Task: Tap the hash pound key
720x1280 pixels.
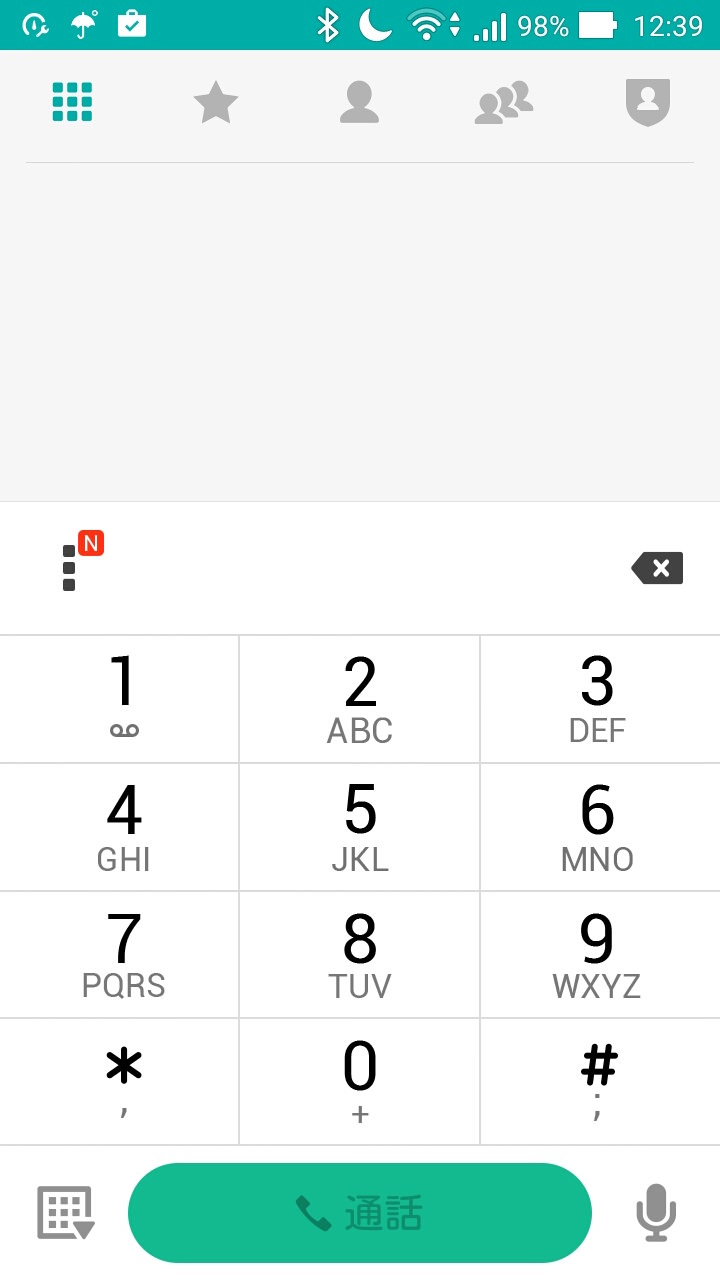Action: [600, 1082]
